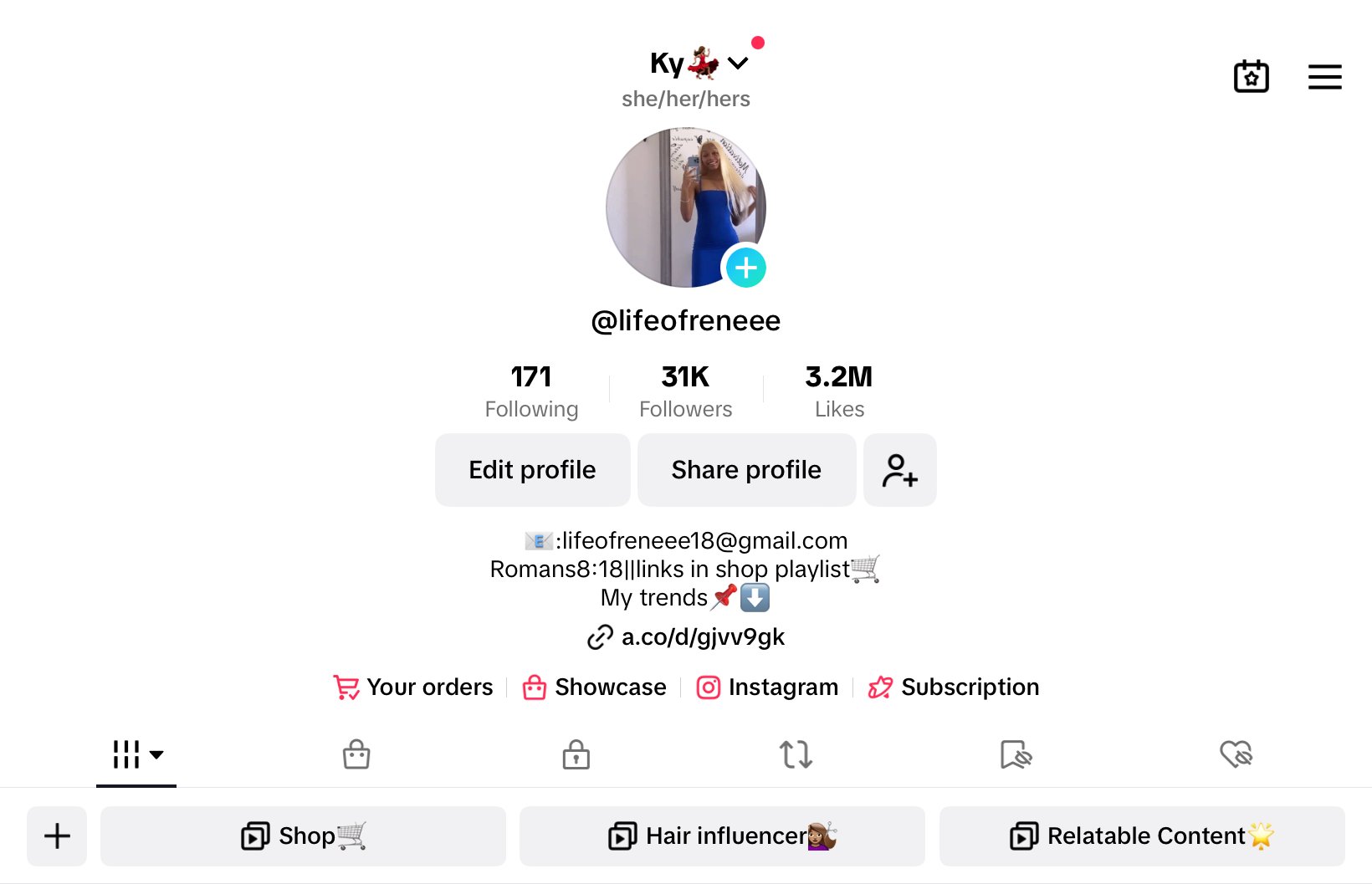This screenshot has width=1372, height=884.
Task: Switch to the shopping bag tab
Action: tap(356, 754)
